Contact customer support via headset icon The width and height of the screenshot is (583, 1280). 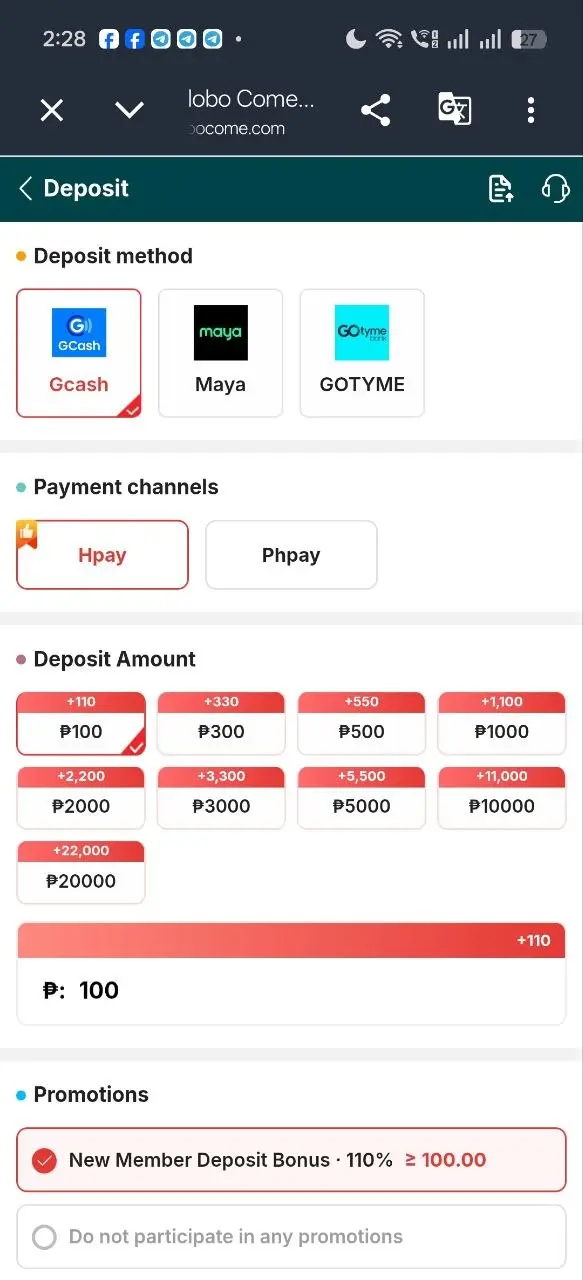coord(555,188)
